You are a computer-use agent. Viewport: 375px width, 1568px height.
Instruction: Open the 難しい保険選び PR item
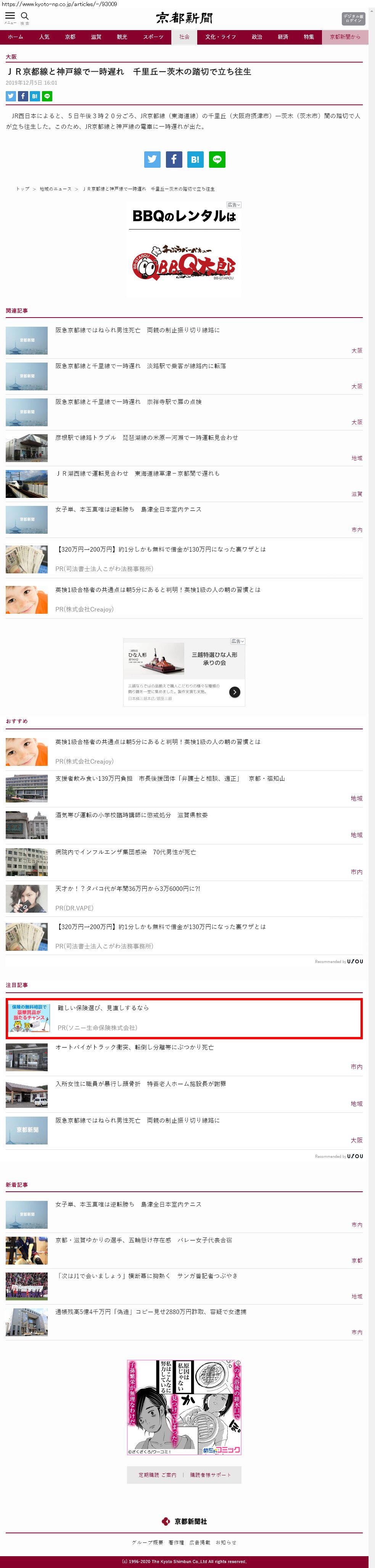(x=103, y=1008)
